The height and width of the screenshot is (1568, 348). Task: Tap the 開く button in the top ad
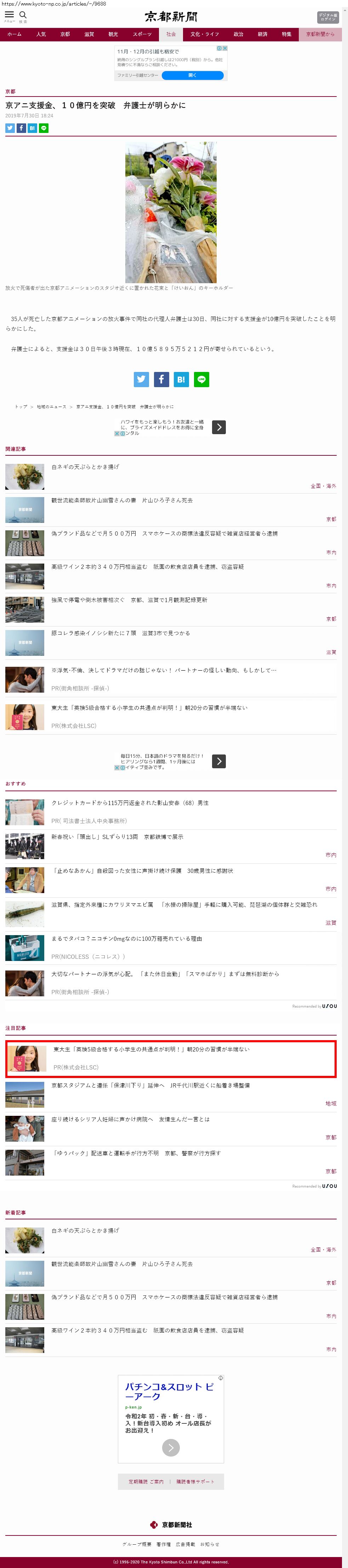[x=193, y=75]
